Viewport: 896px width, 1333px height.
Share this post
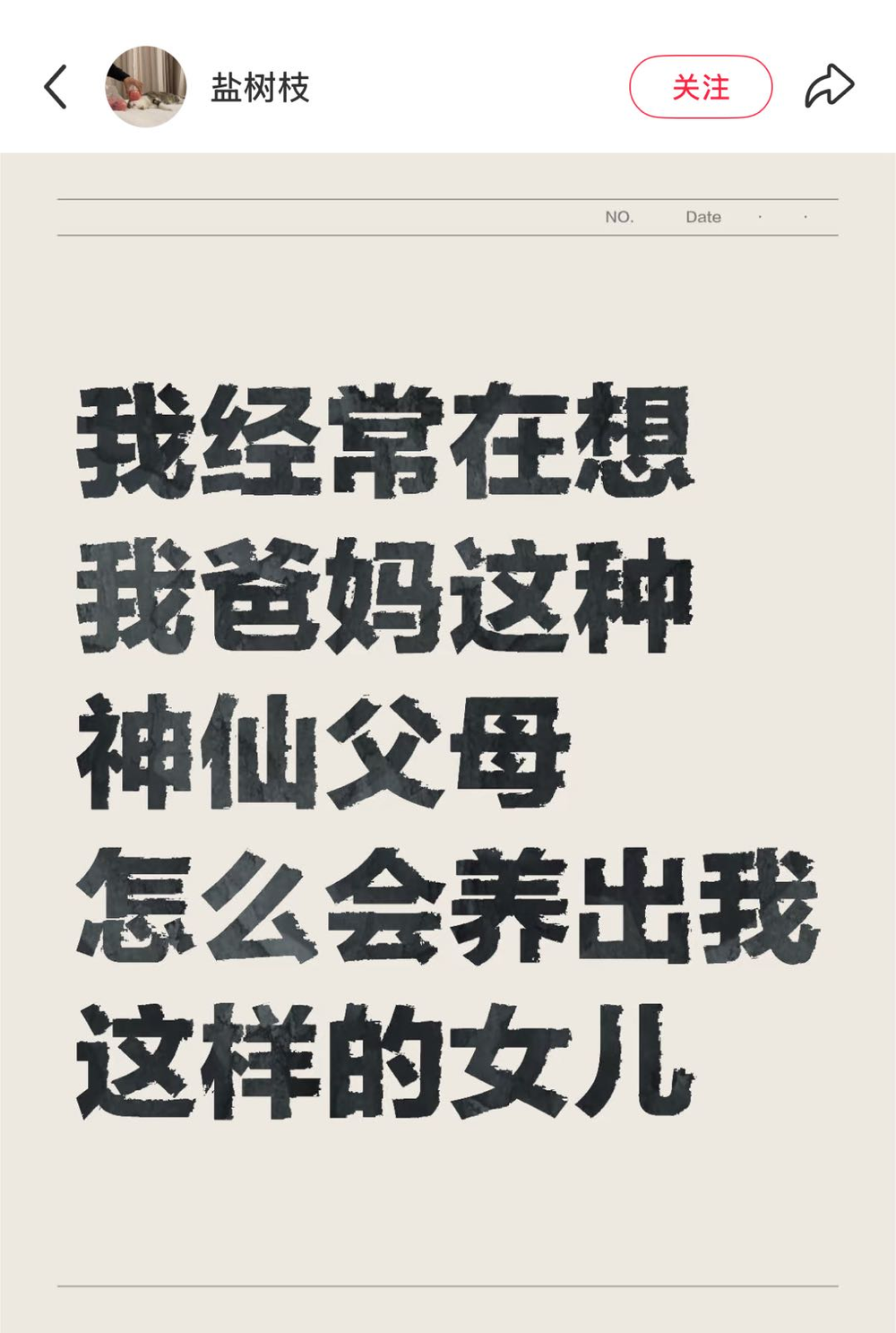(829, 87)
